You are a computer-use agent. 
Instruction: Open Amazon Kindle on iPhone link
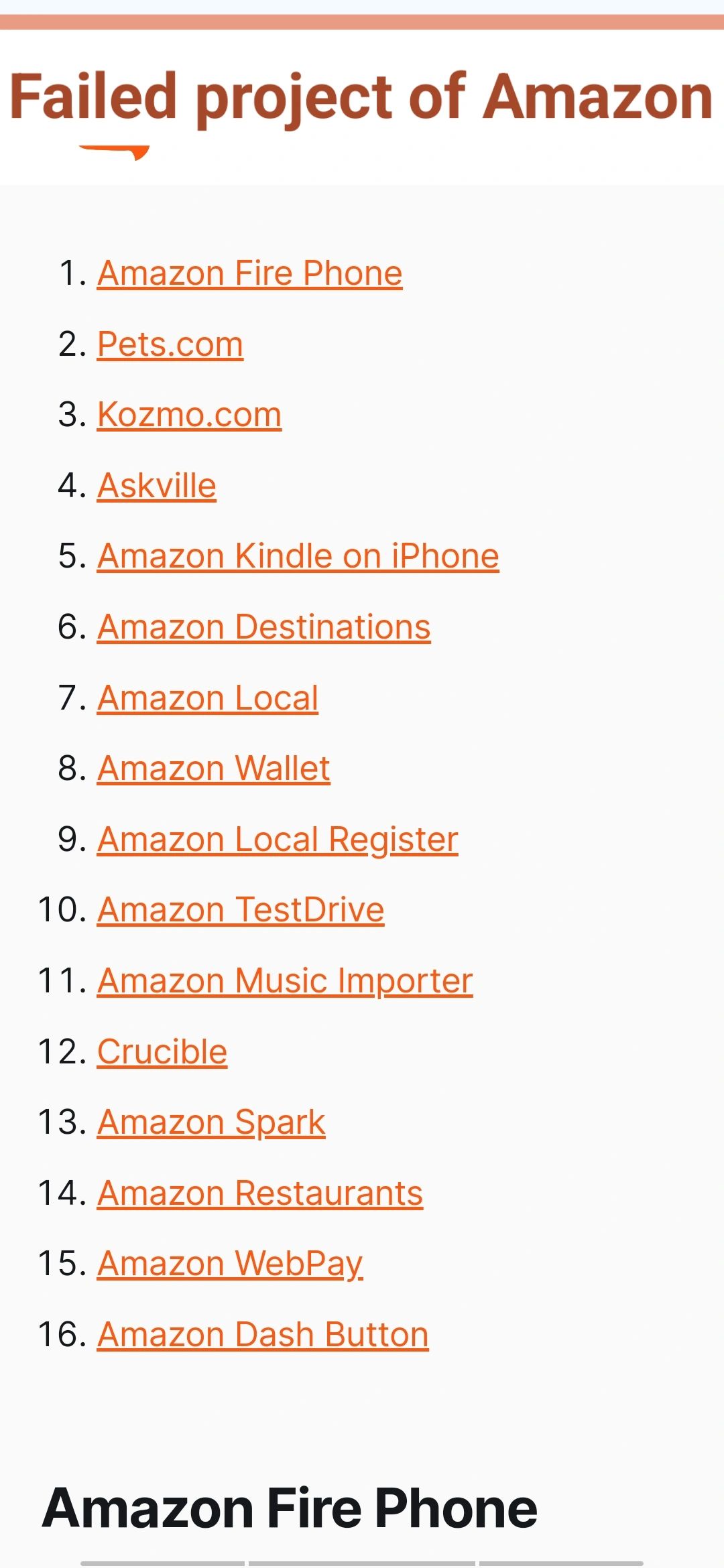click(x=298, y=556)
